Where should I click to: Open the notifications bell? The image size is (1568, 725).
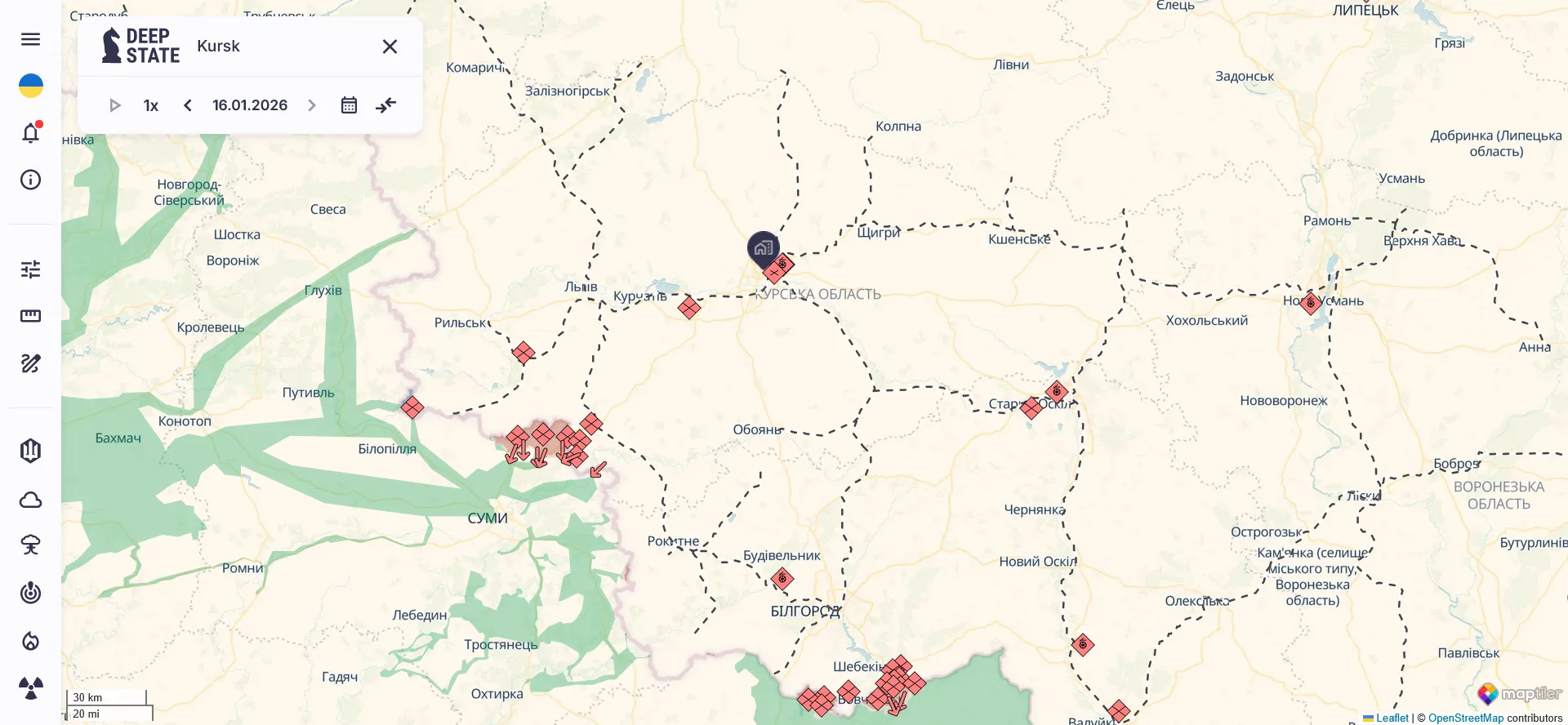point(30,133)
